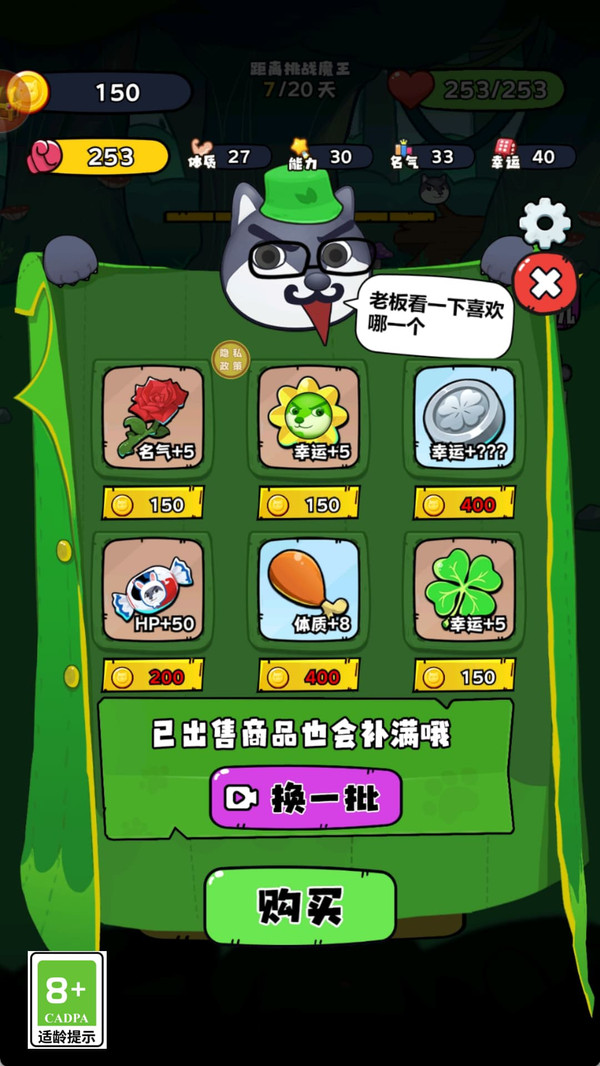The width and height of the screenshot is (600, 1066).
Task: Close the shop with the red X
Action: pyautogui.click(x=545, y=284)
